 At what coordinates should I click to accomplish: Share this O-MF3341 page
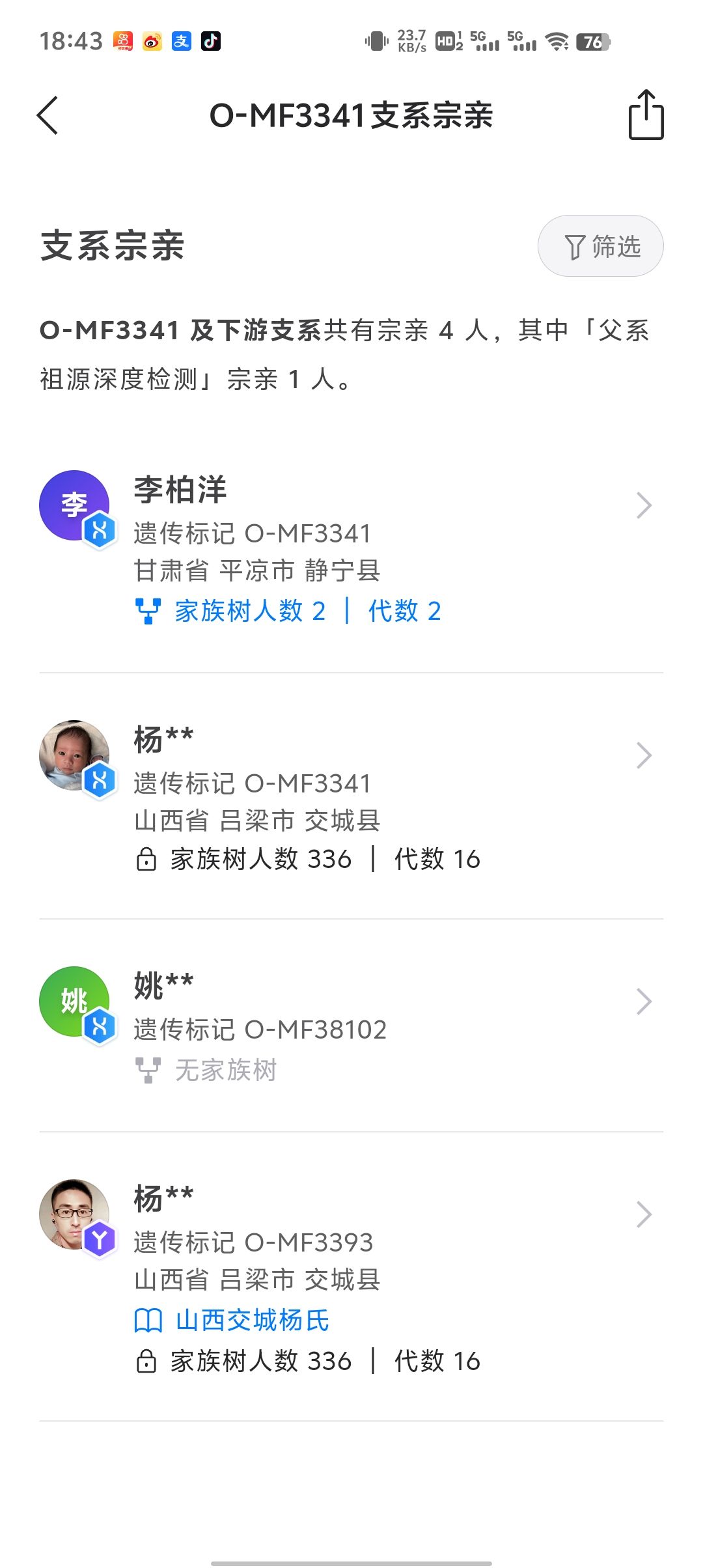(646, 115)
